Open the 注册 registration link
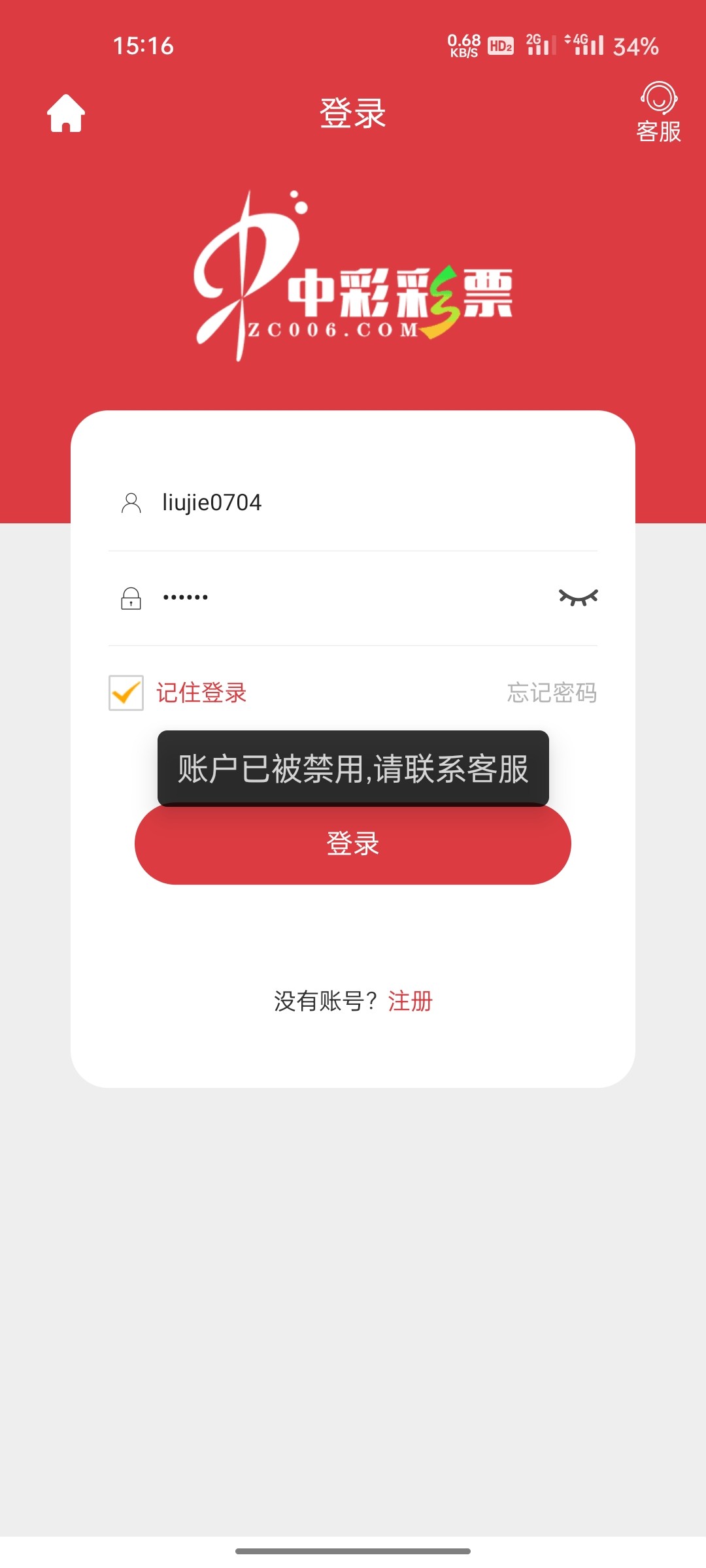The width and height of the screenshot is (706, 1568). click(x=411, y=1001)
